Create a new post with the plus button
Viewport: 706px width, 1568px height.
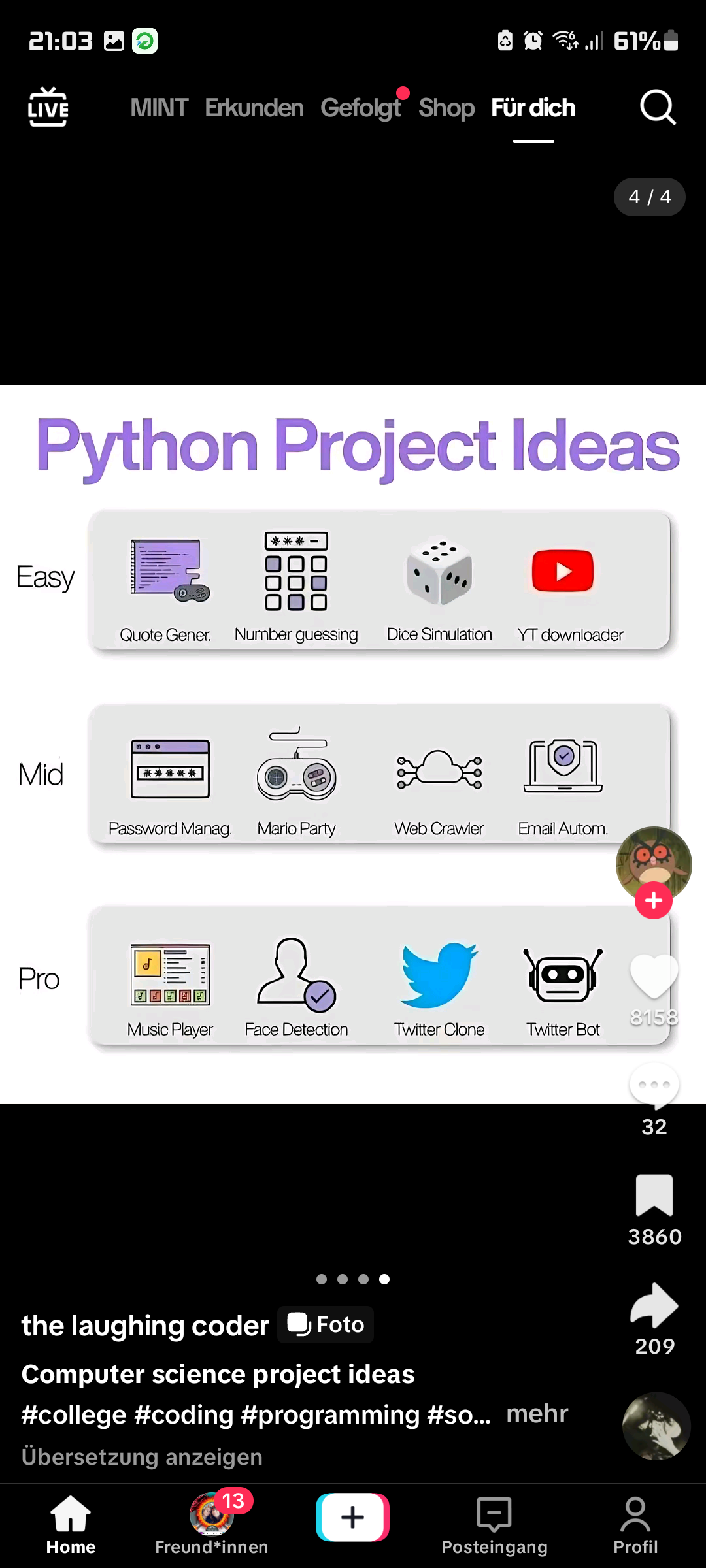(x=353, y=1517)
